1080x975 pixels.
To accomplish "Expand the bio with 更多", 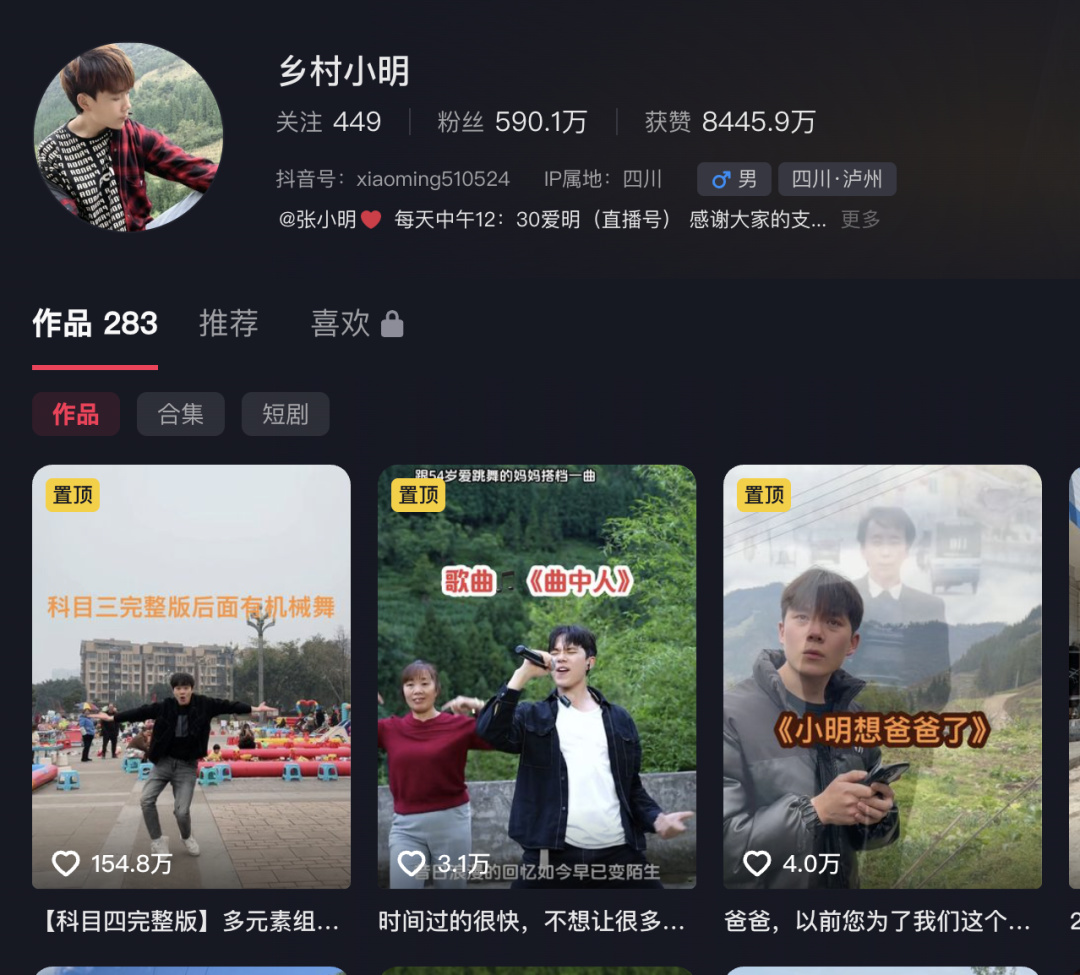I will coord(860,220).
